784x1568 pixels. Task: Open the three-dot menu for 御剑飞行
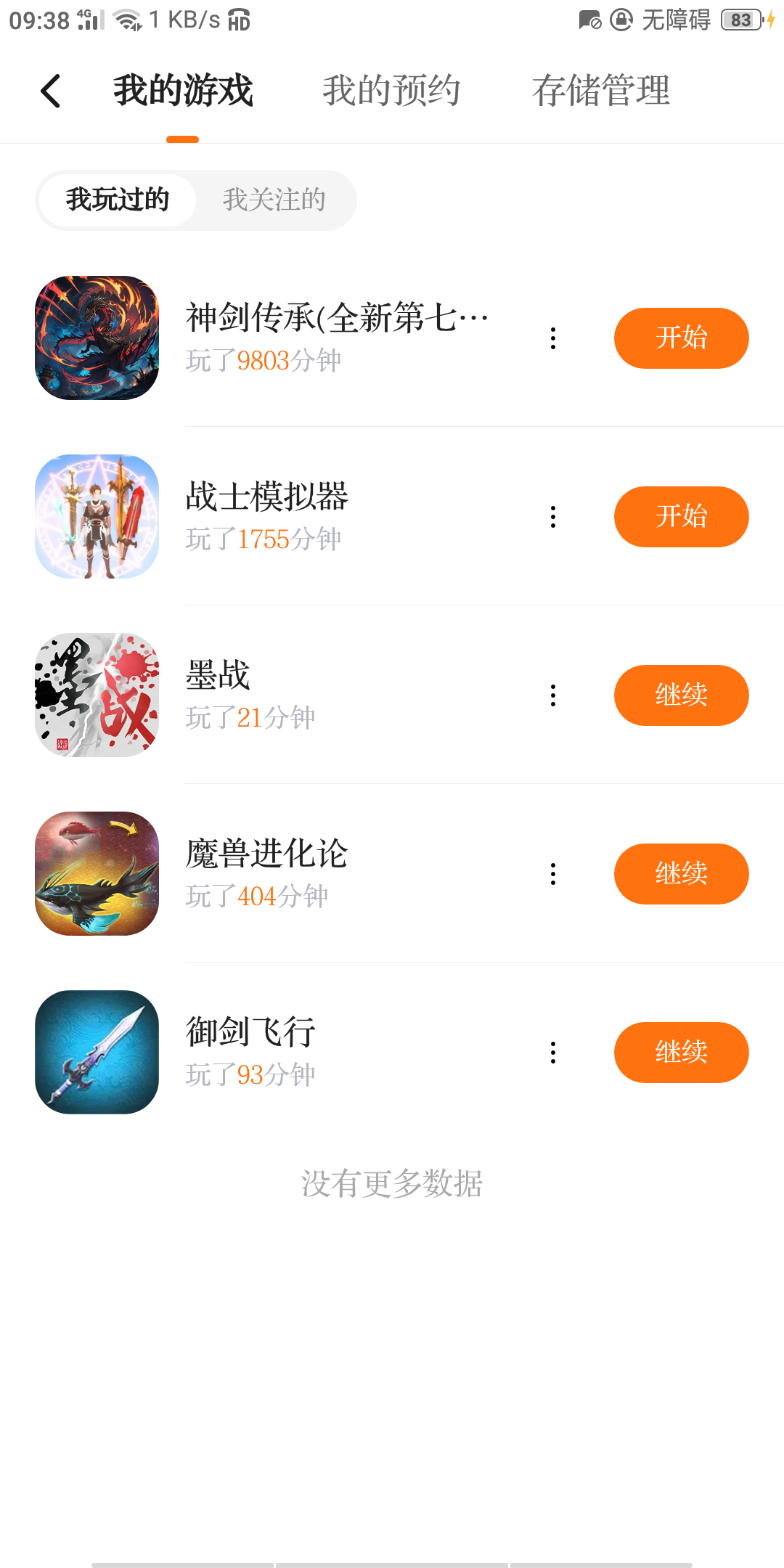click(x=553, y=1053)
